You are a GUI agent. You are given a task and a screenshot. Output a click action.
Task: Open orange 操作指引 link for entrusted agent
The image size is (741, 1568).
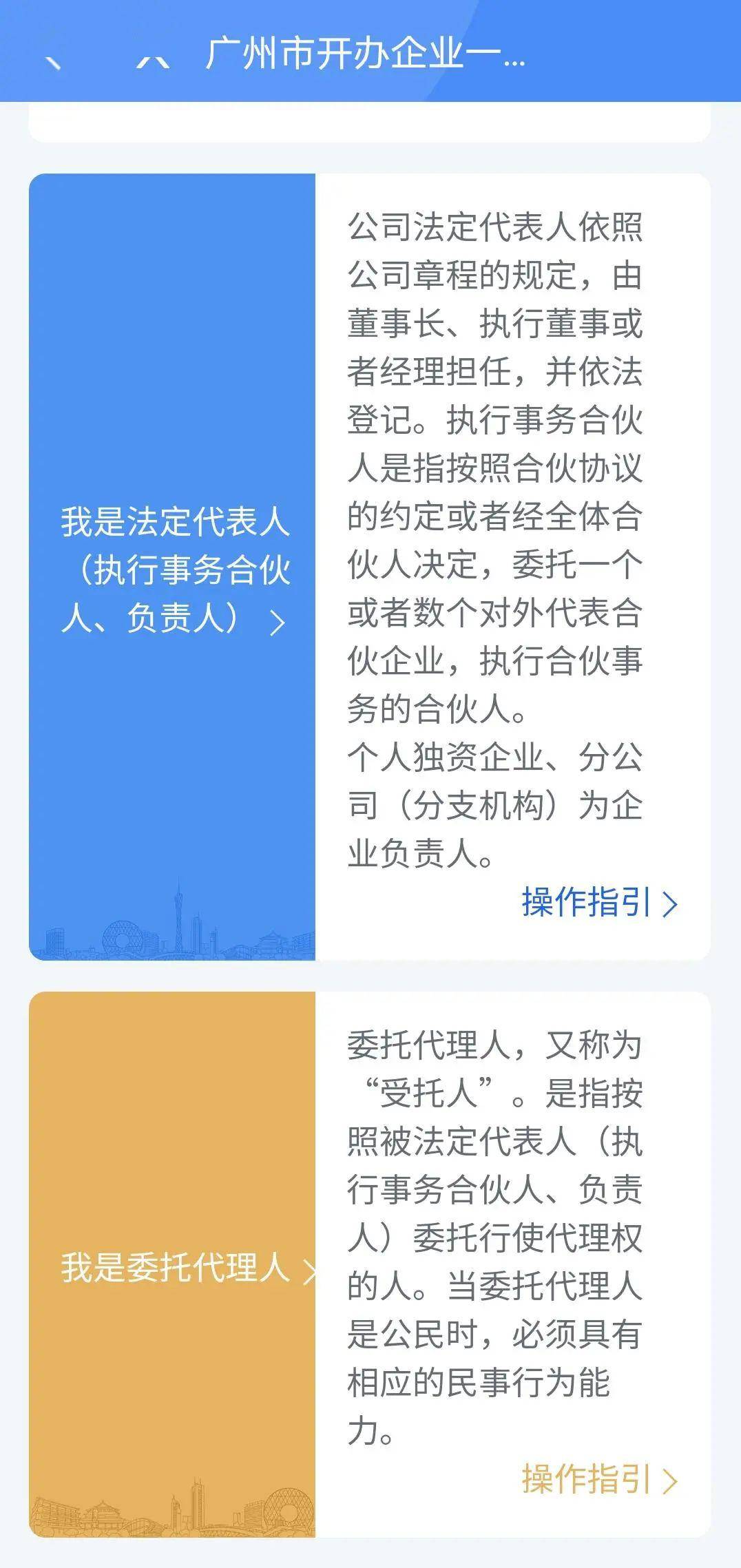598,1479
